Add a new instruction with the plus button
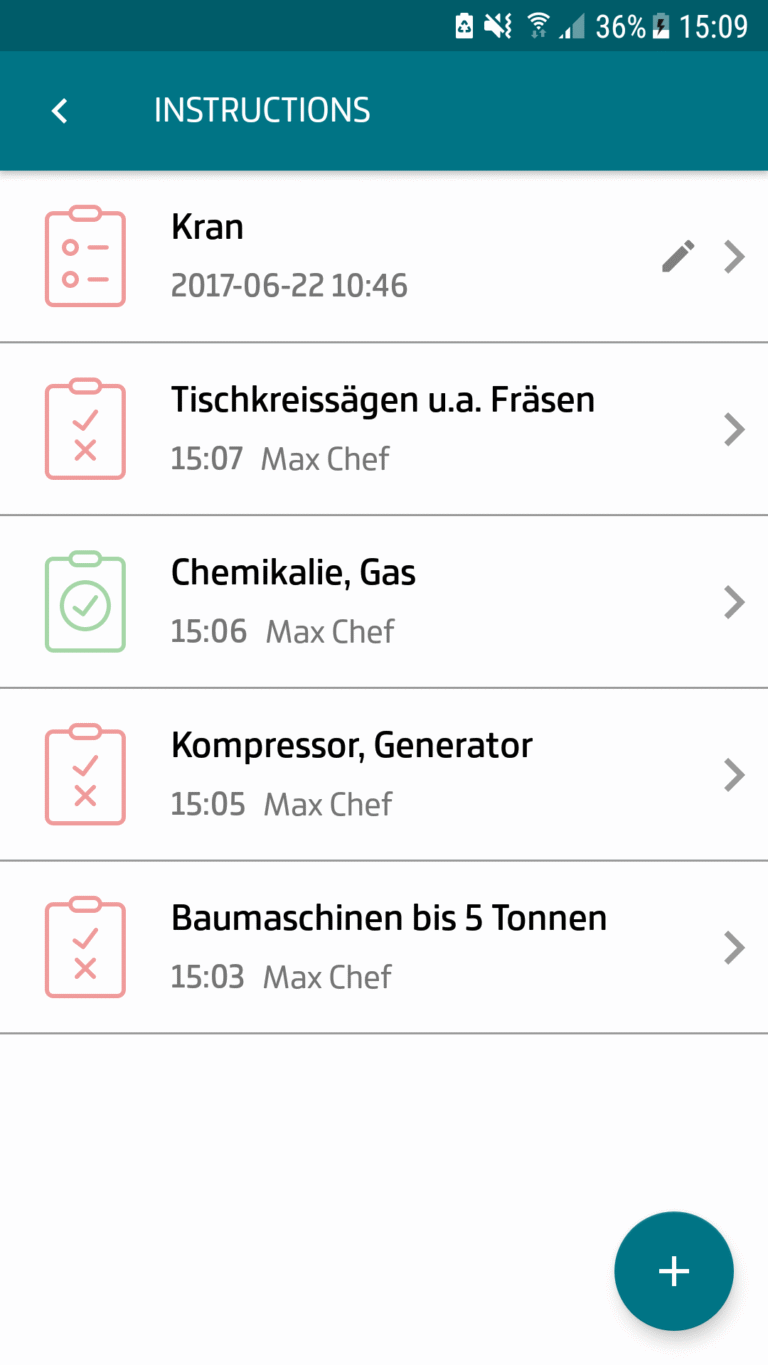 tap(673, 1271)
